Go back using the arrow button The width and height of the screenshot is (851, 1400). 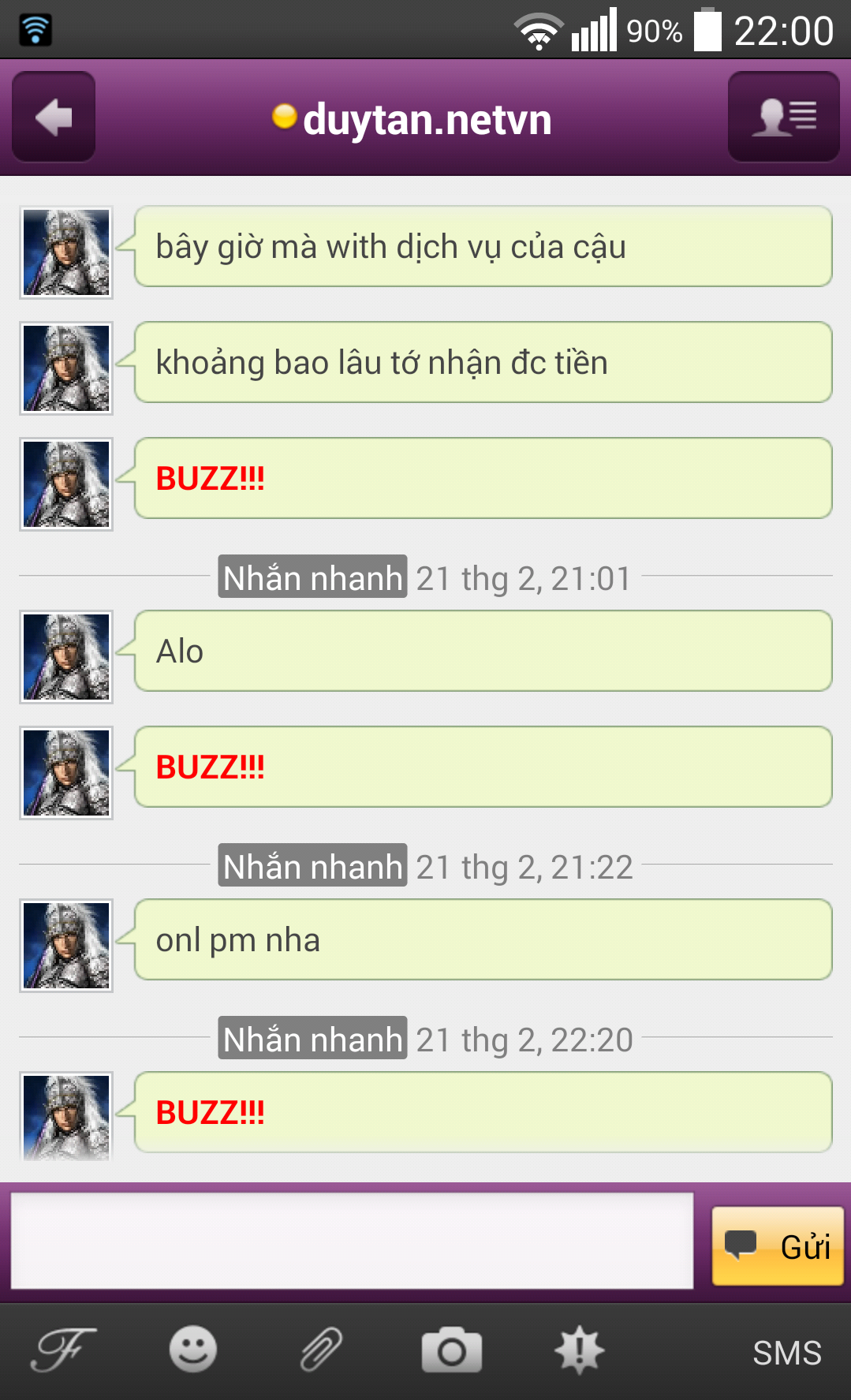[x=54, y=118]
